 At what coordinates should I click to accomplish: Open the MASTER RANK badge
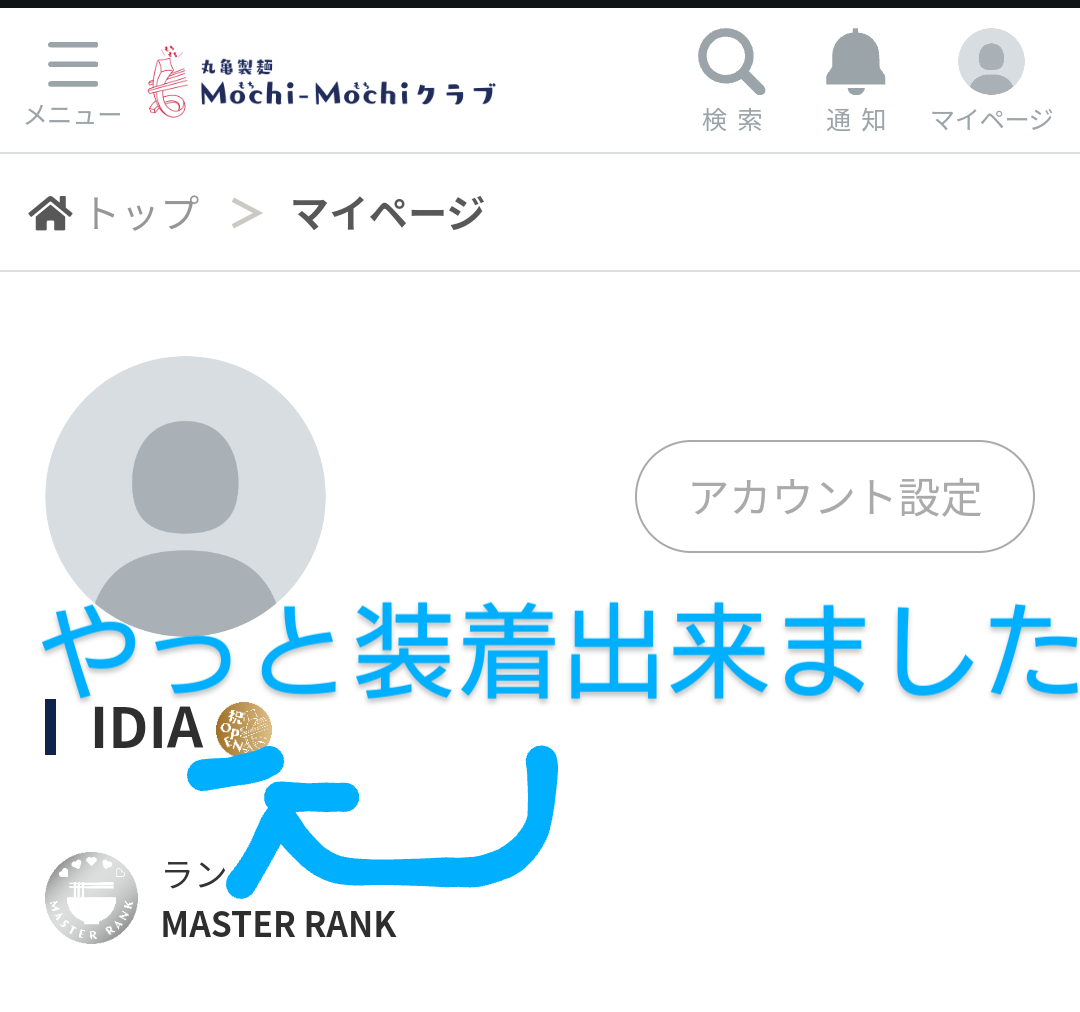pyautogui.click(x=92, y=898)
